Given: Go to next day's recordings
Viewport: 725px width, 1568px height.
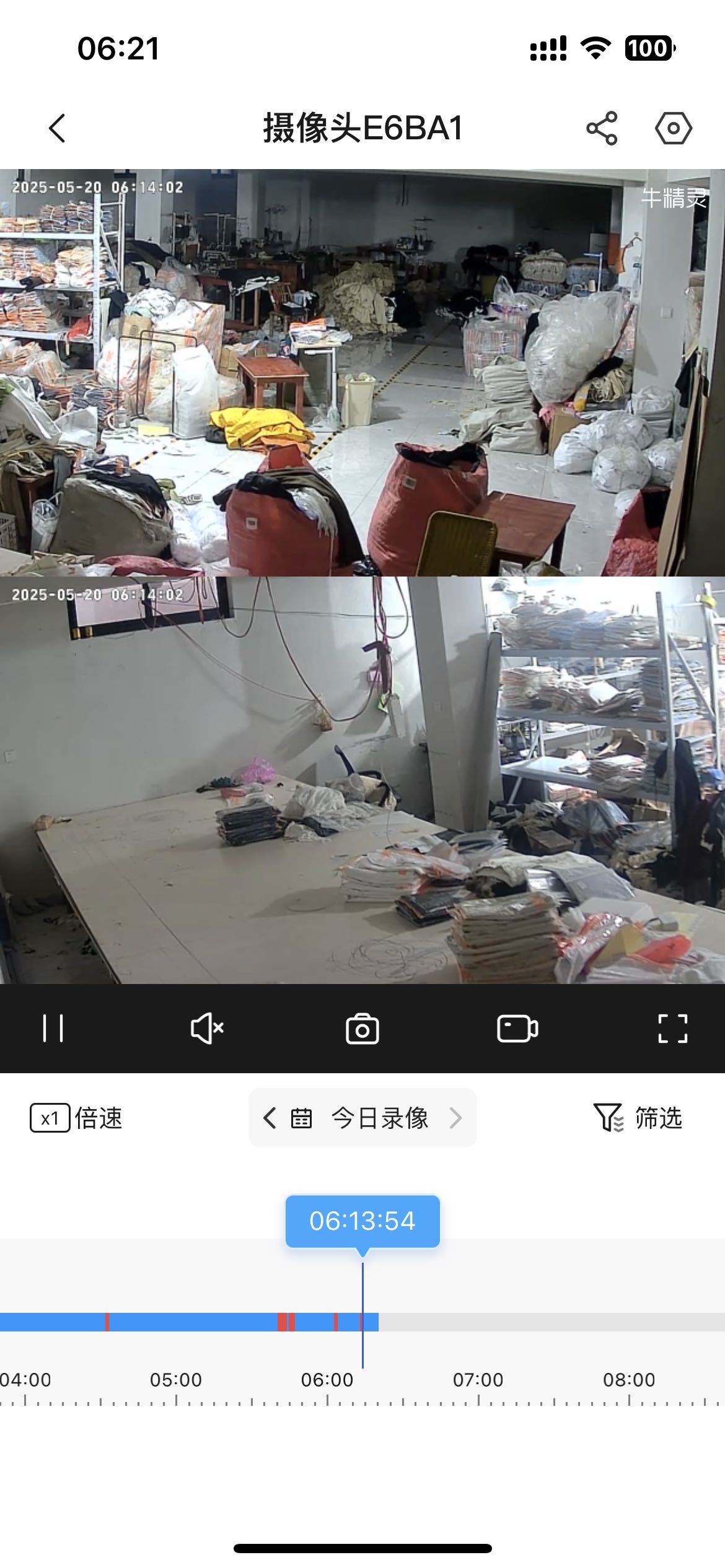Looking at the screenshot, I should click(455, 1118).
